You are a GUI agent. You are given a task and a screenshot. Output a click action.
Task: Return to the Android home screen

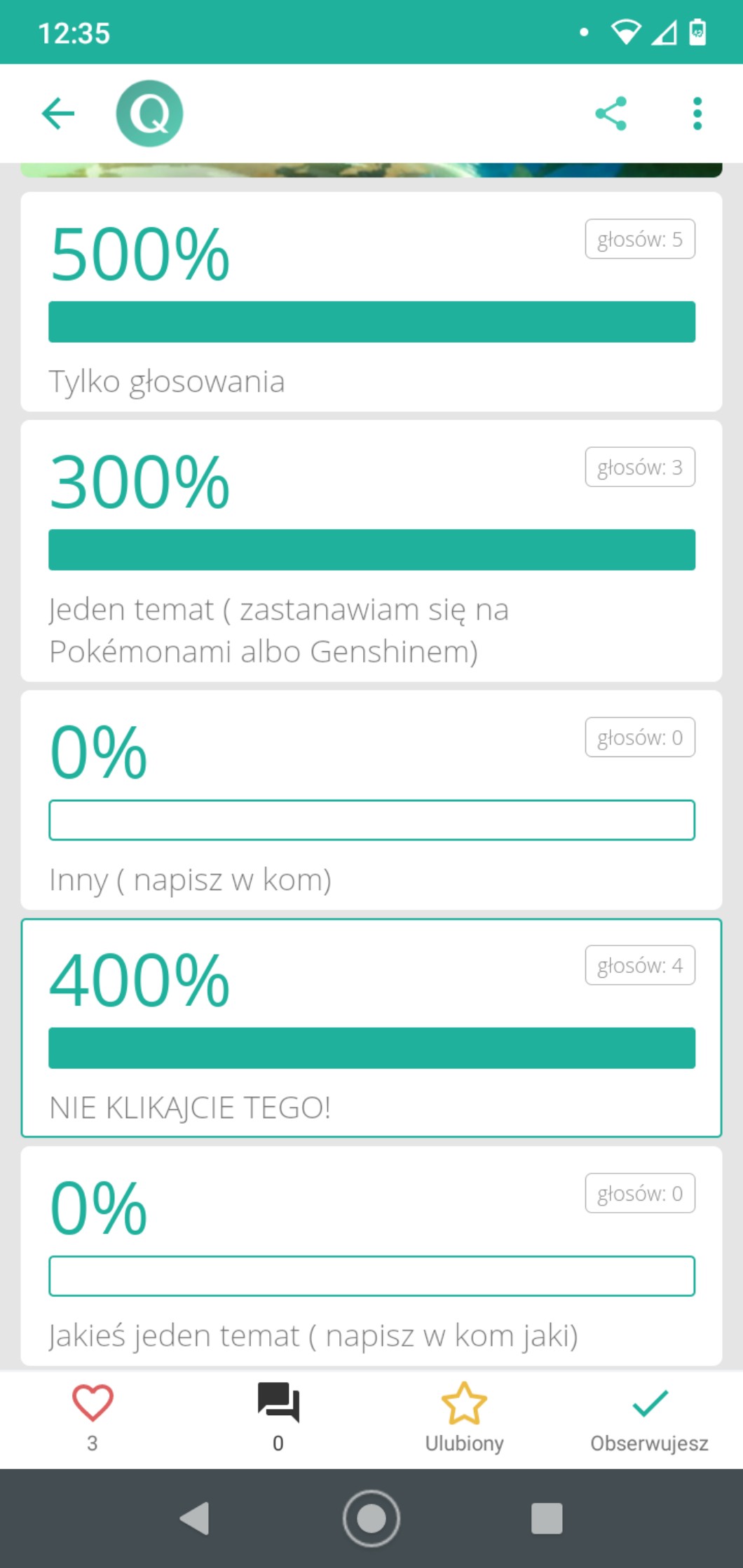pyautogui.click(x=371, y=1518)
